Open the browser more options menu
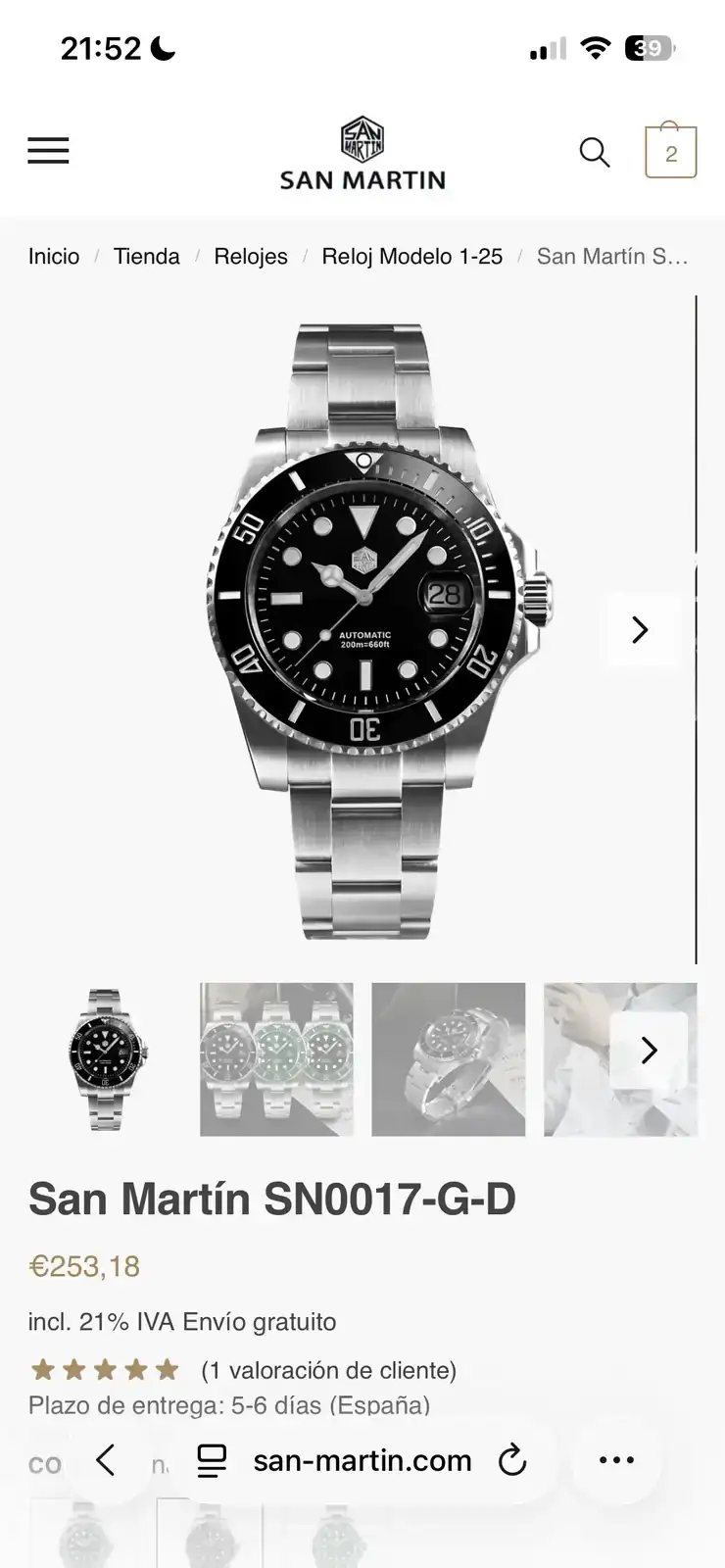 pyautogui.click(x=616, y=1460)
